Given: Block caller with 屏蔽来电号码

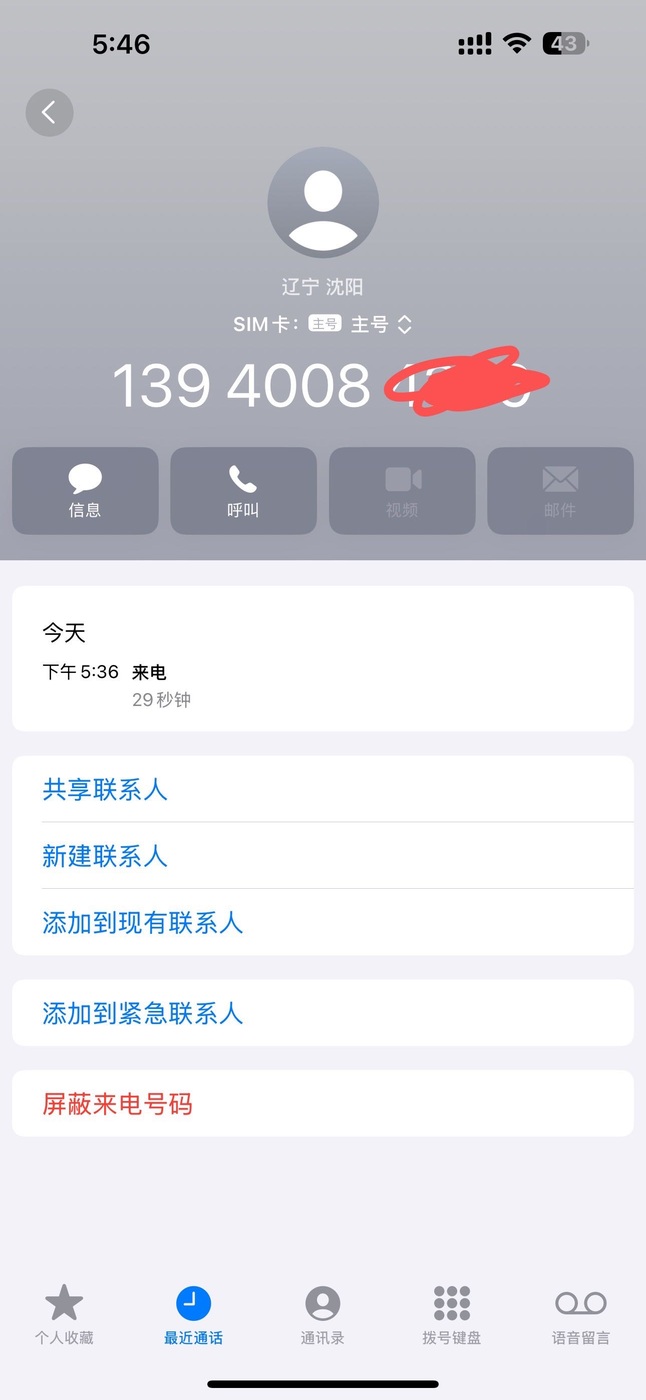Looking at the screenshot, I should pos(323,1104).
